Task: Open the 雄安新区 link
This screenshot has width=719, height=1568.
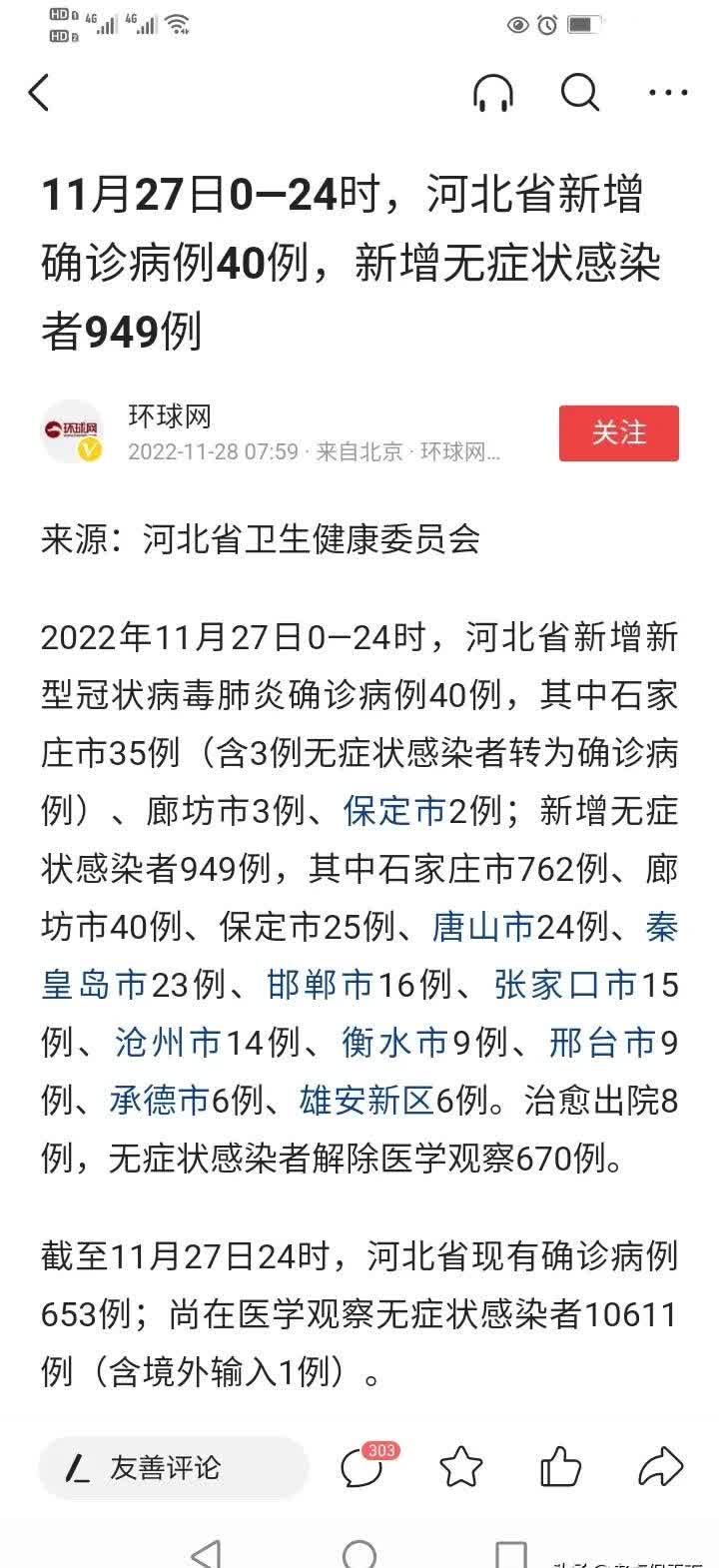Action: click(367, 1102)
